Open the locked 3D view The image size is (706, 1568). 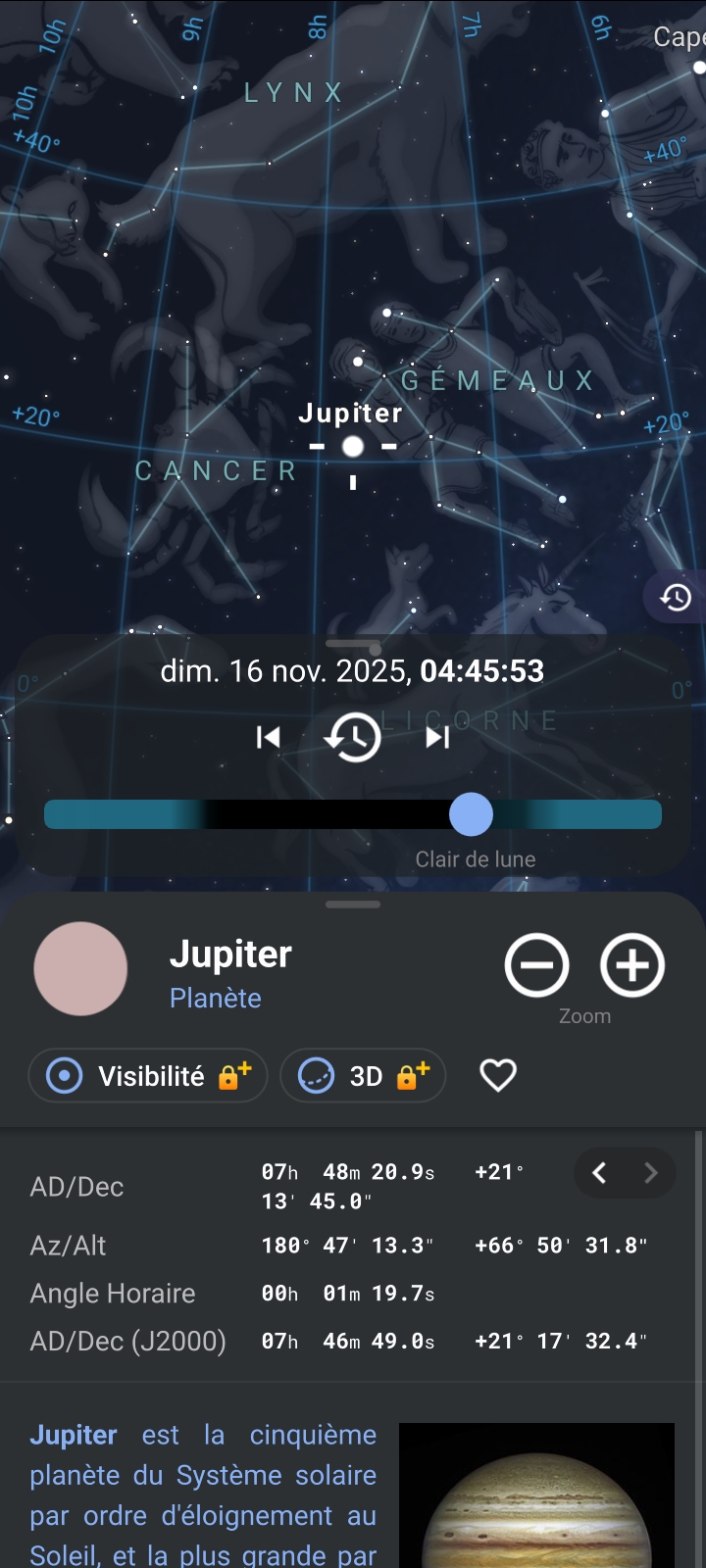tap(363, 1076)
